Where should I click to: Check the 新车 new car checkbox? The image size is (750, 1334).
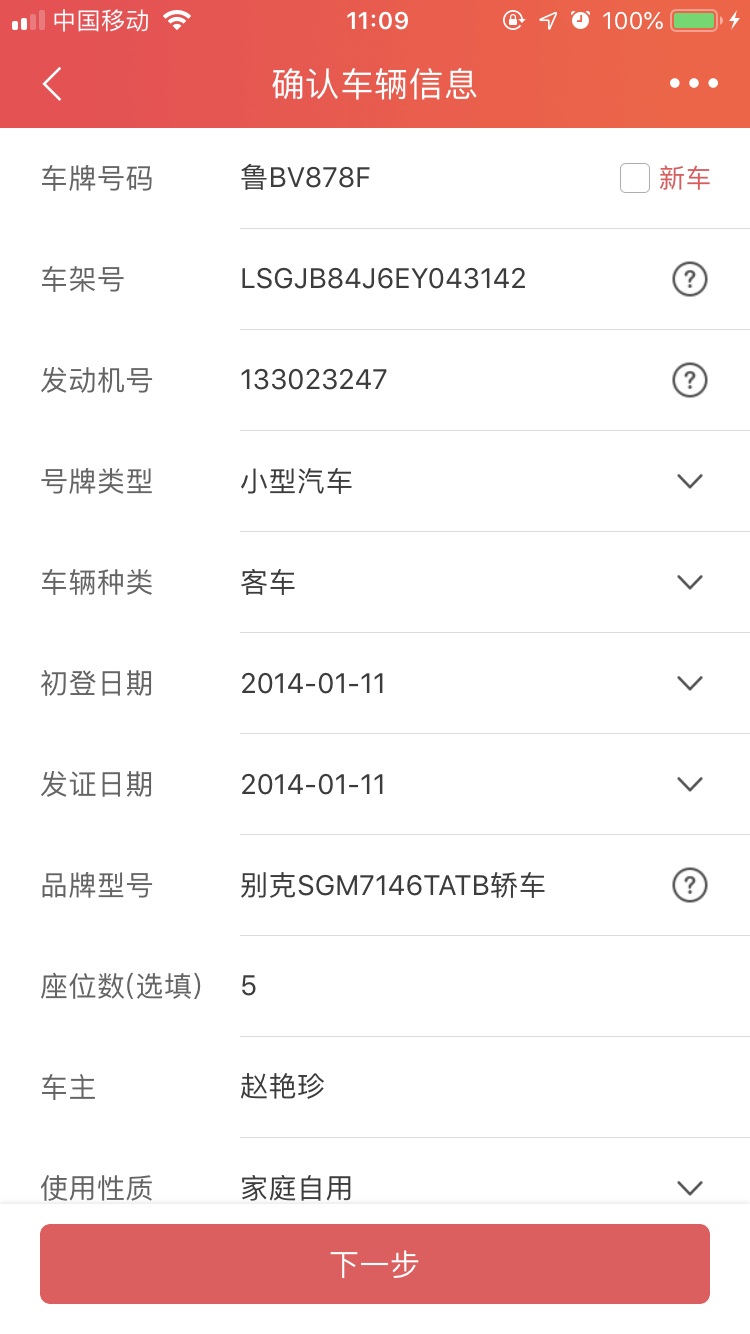[x=635, y=179]
